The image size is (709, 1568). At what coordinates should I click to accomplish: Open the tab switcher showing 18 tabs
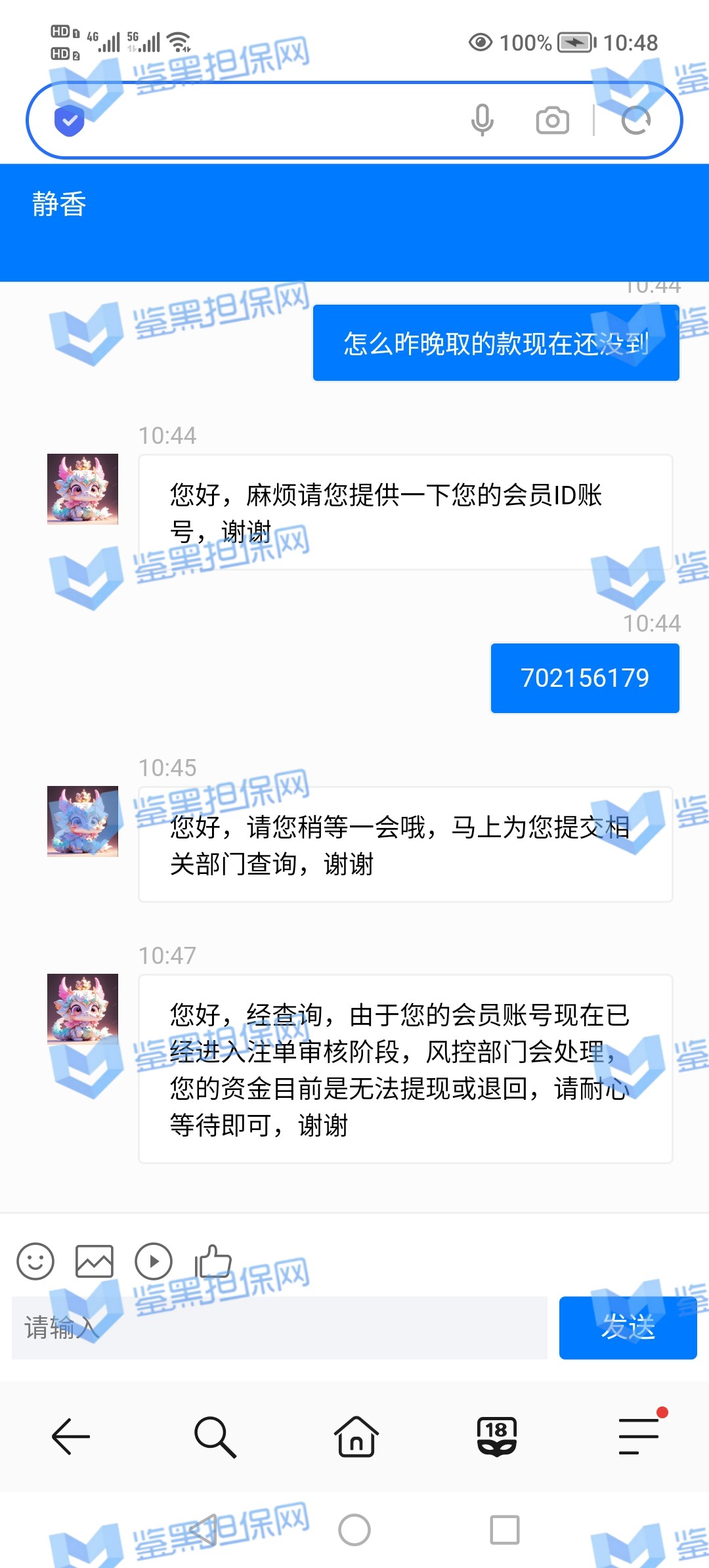[497, 1437]
